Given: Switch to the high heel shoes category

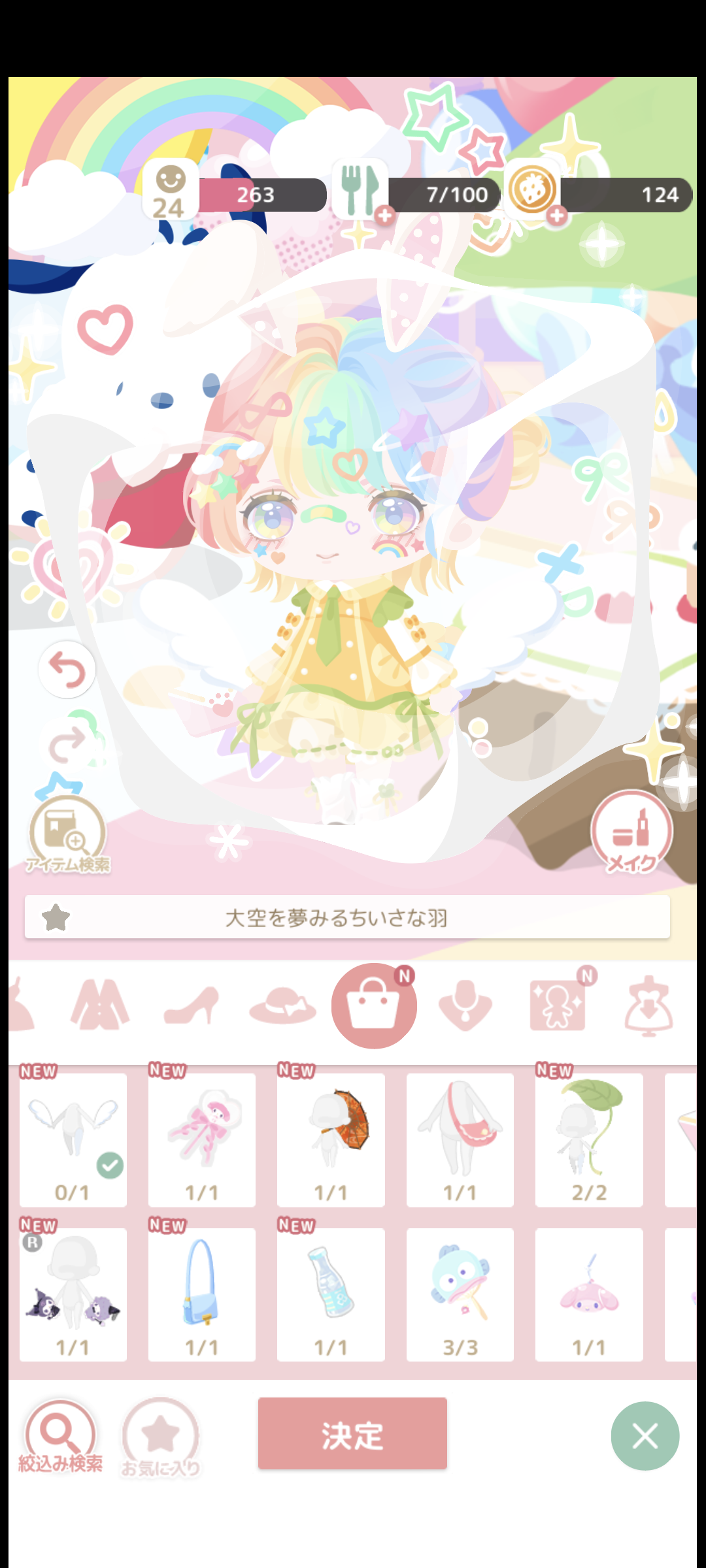Looking at the screenshot, I should (192, 1005).
